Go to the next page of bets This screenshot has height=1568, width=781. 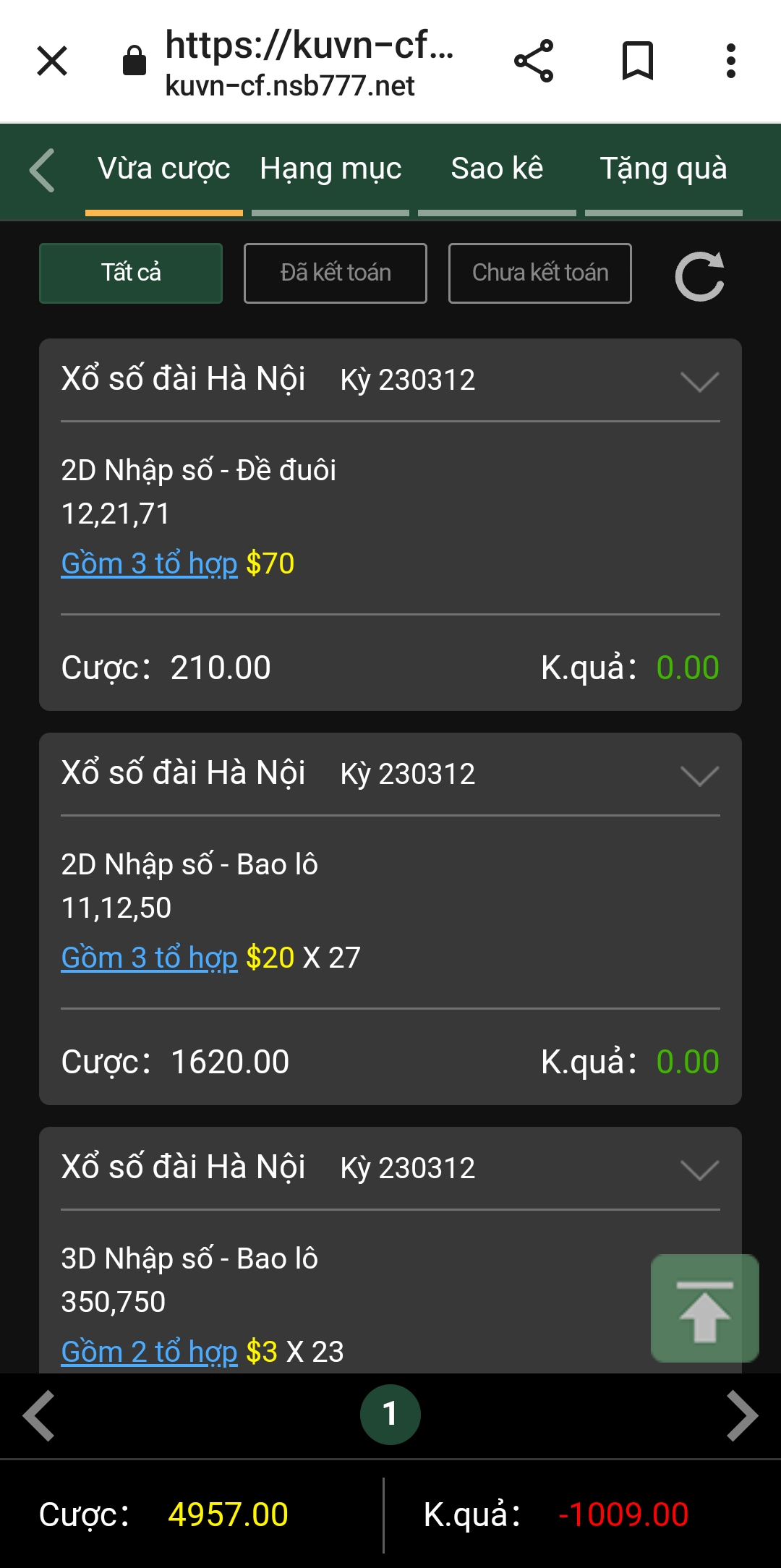pyautogui.click(x=742, y=1415)
